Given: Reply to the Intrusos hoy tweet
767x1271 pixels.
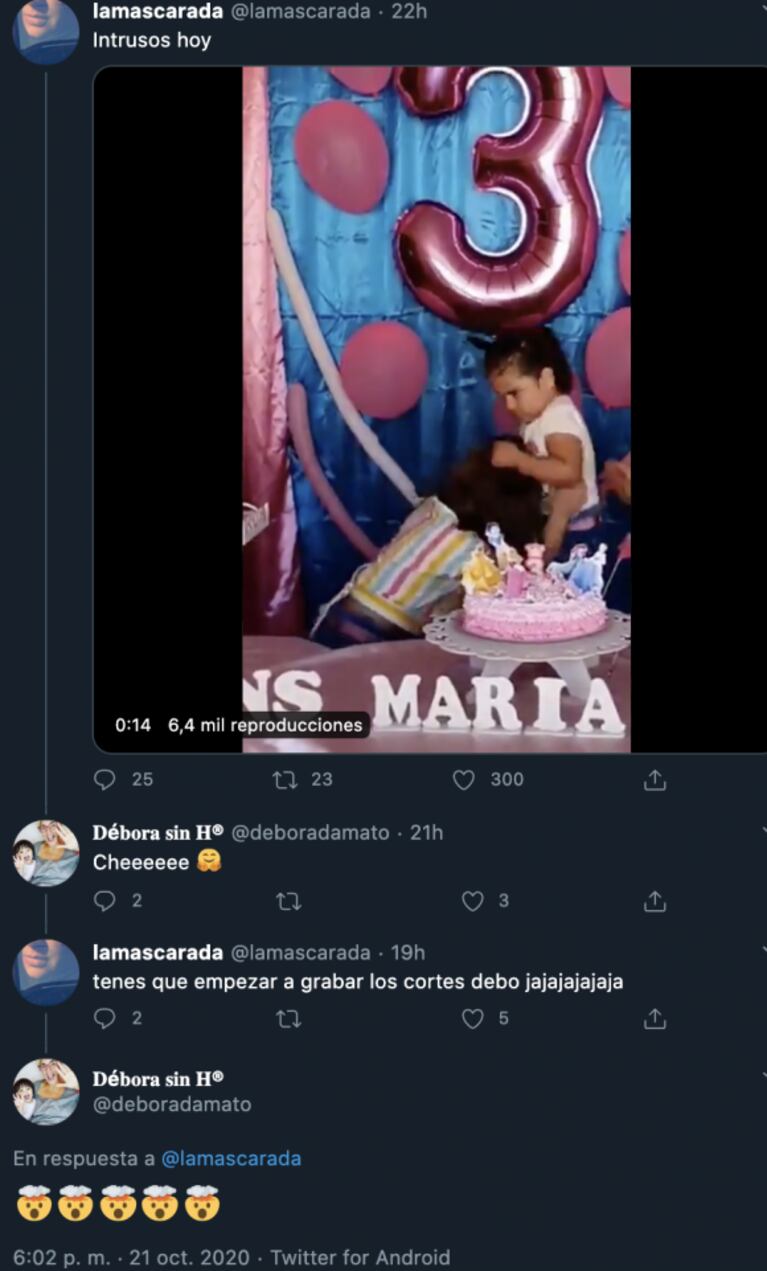Looking at the screenshot, I should click(105, 779).
